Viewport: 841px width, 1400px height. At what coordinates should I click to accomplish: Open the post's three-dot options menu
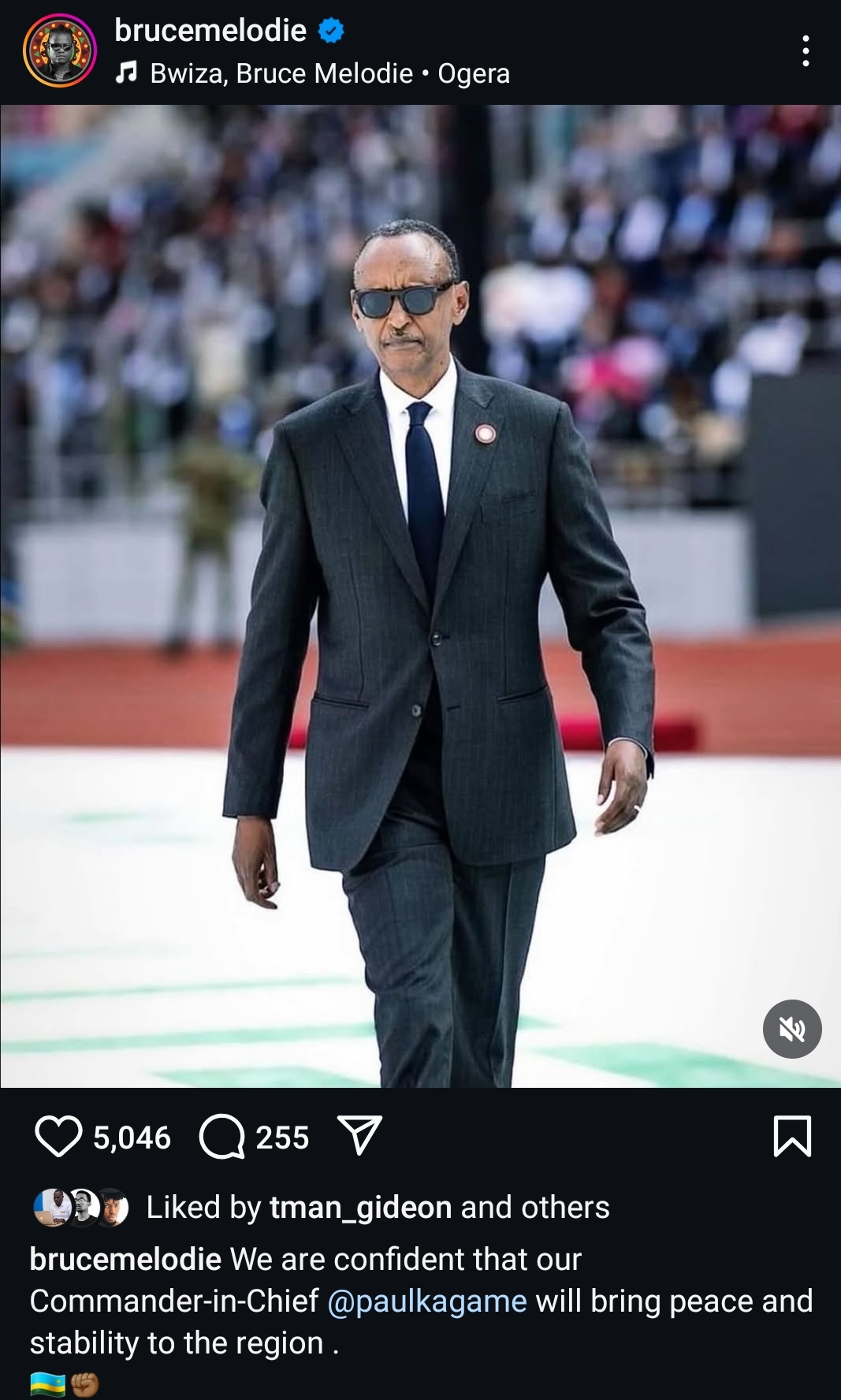pos(805,51)
